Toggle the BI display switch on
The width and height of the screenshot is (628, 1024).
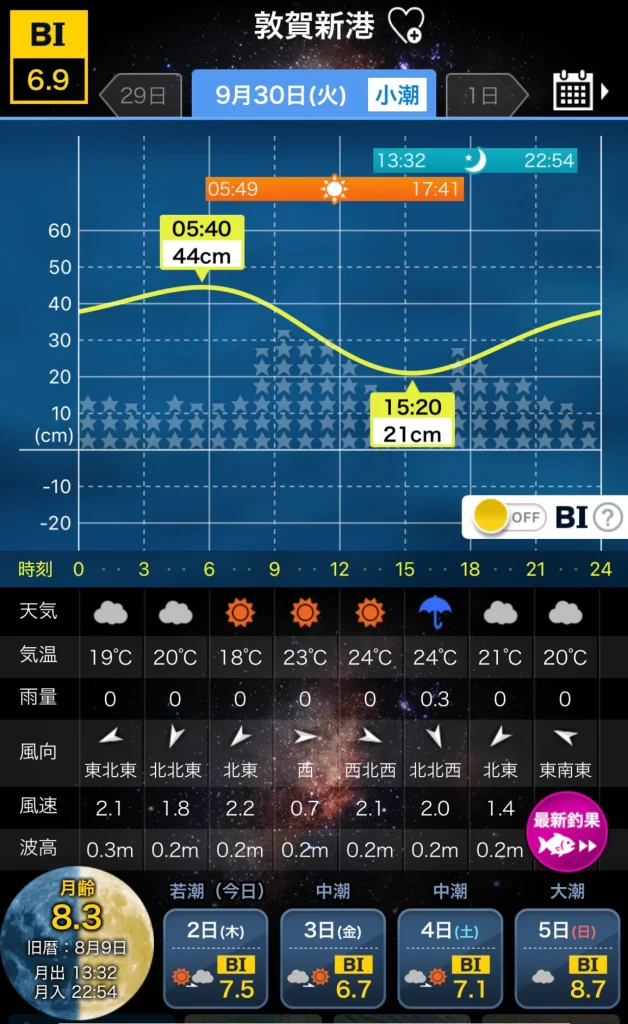508,517
